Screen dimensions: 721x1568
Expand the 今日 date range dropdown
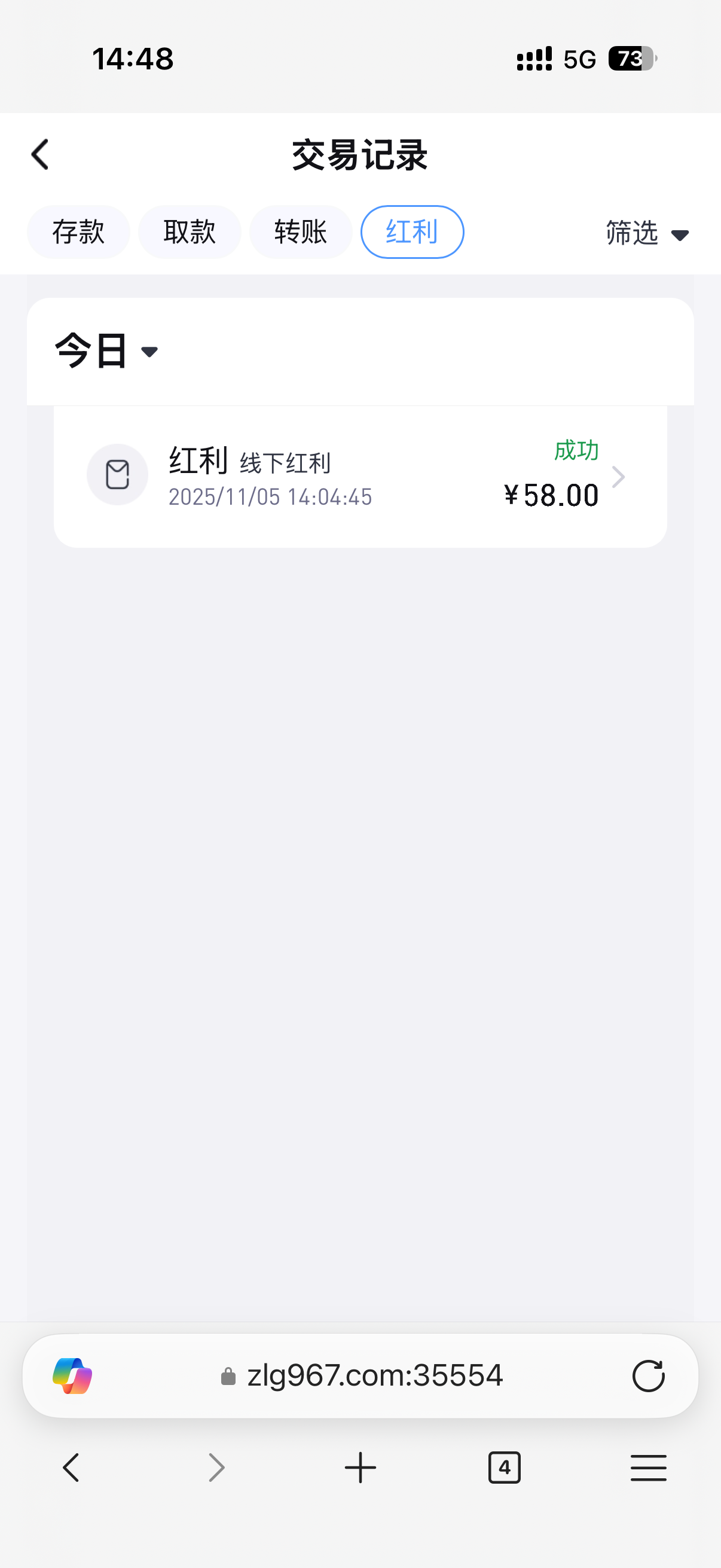pyautogui.click(x=106, y=351)
